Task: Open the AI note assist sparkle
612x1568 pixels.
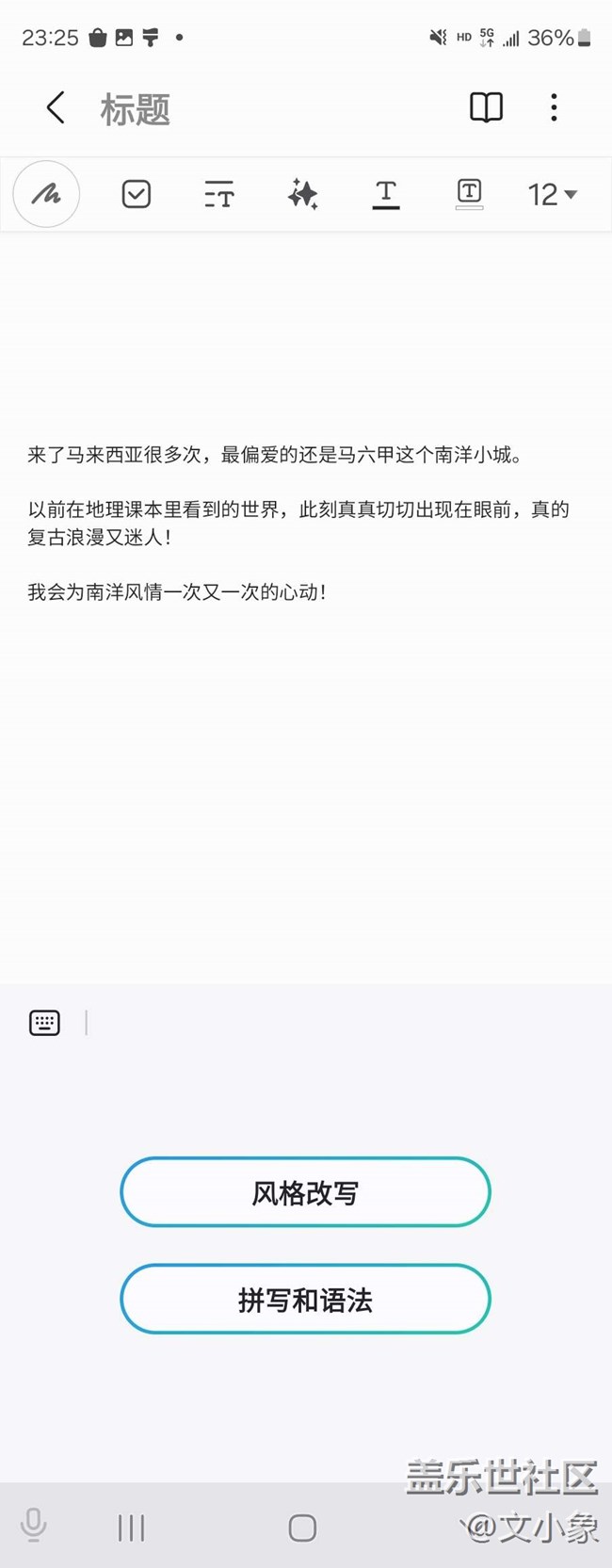Action: [x=302, y=194]
